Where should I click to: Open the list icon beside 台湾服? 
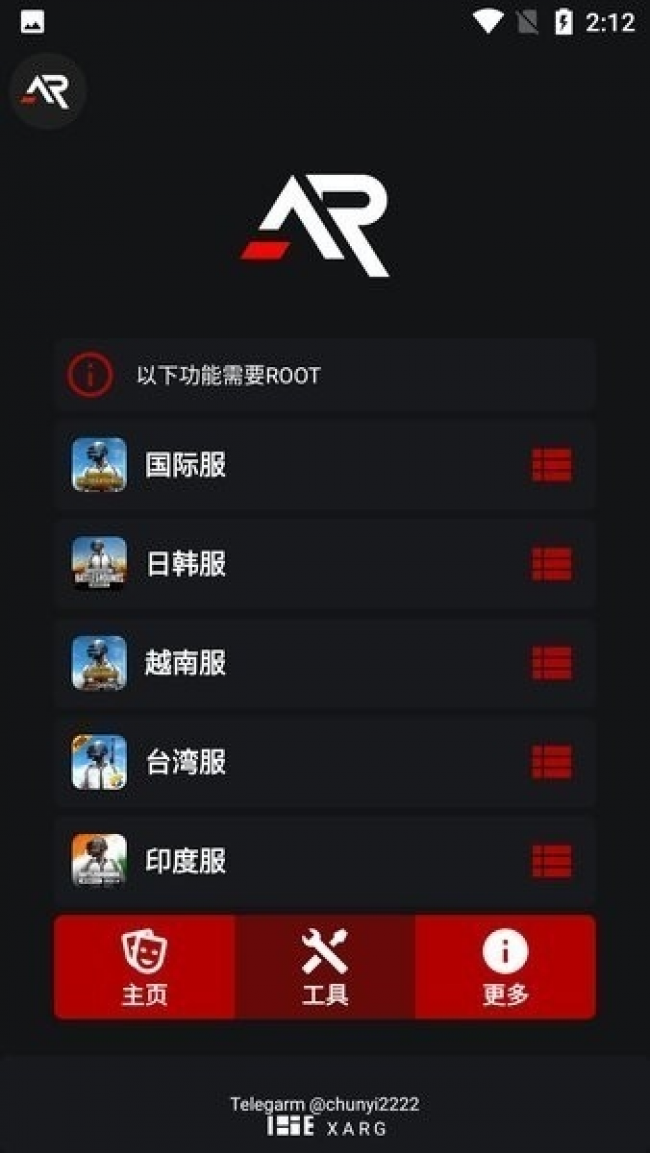552,762
